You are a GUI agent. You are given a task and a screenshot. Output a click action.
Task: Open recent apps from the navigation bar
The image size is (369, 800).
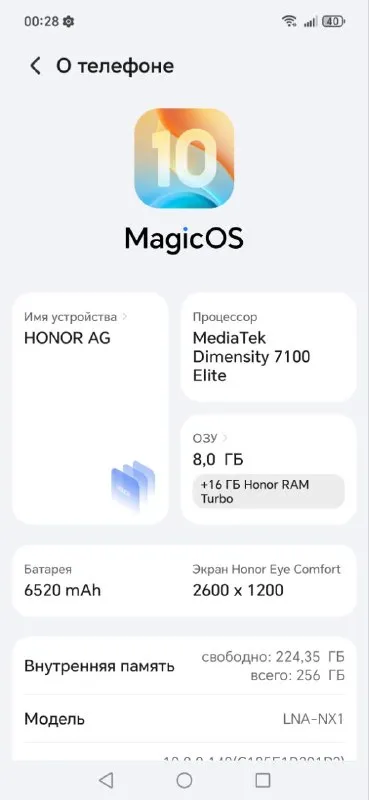[x=262, y=780]
